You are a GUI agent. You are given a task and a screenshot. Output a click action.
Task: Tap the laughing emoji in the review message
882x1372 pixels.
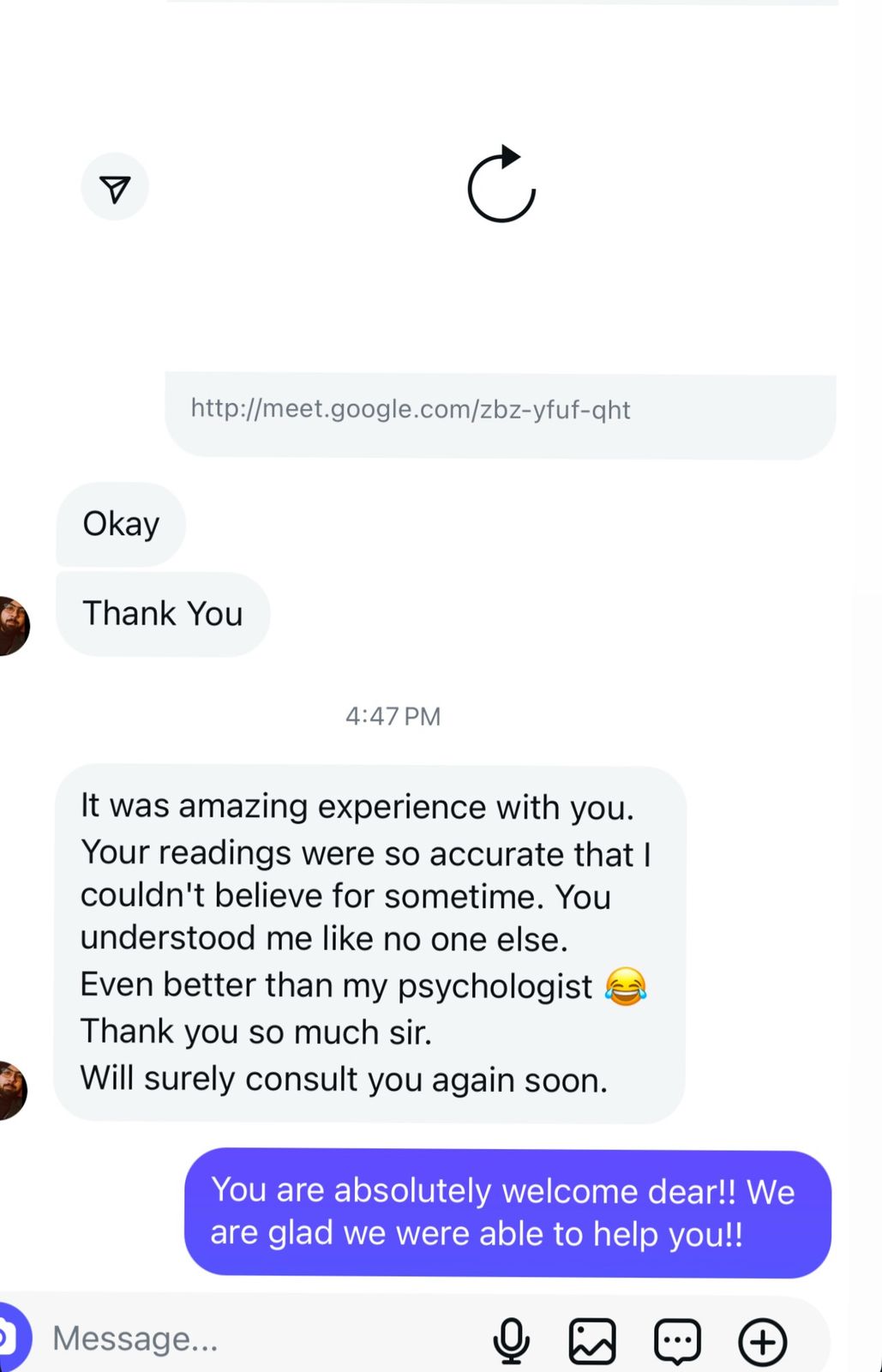(626, 986)
